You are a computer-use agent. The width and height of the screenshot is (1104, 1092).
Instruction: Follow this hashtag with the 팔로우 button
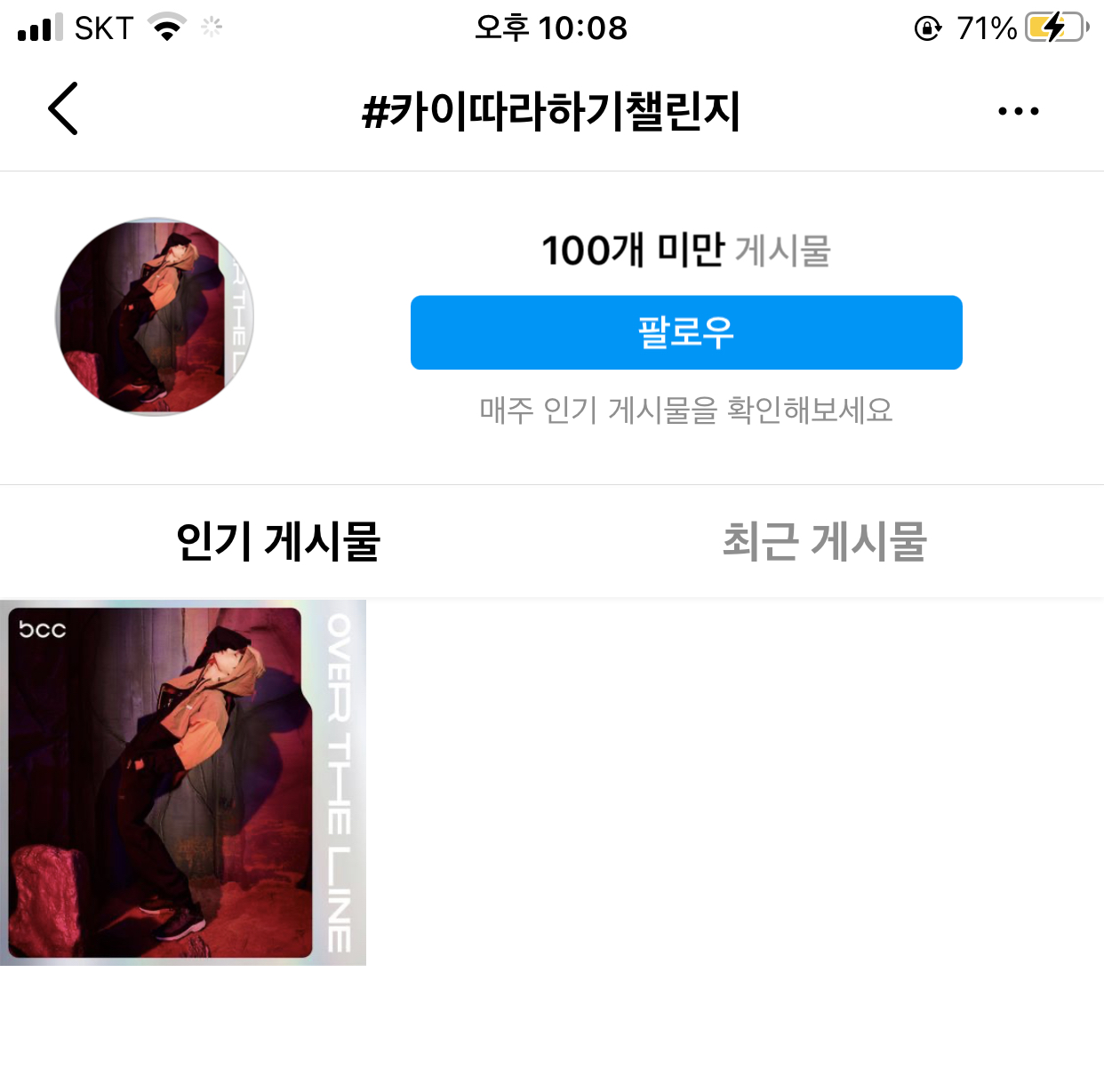pos(685,332)
